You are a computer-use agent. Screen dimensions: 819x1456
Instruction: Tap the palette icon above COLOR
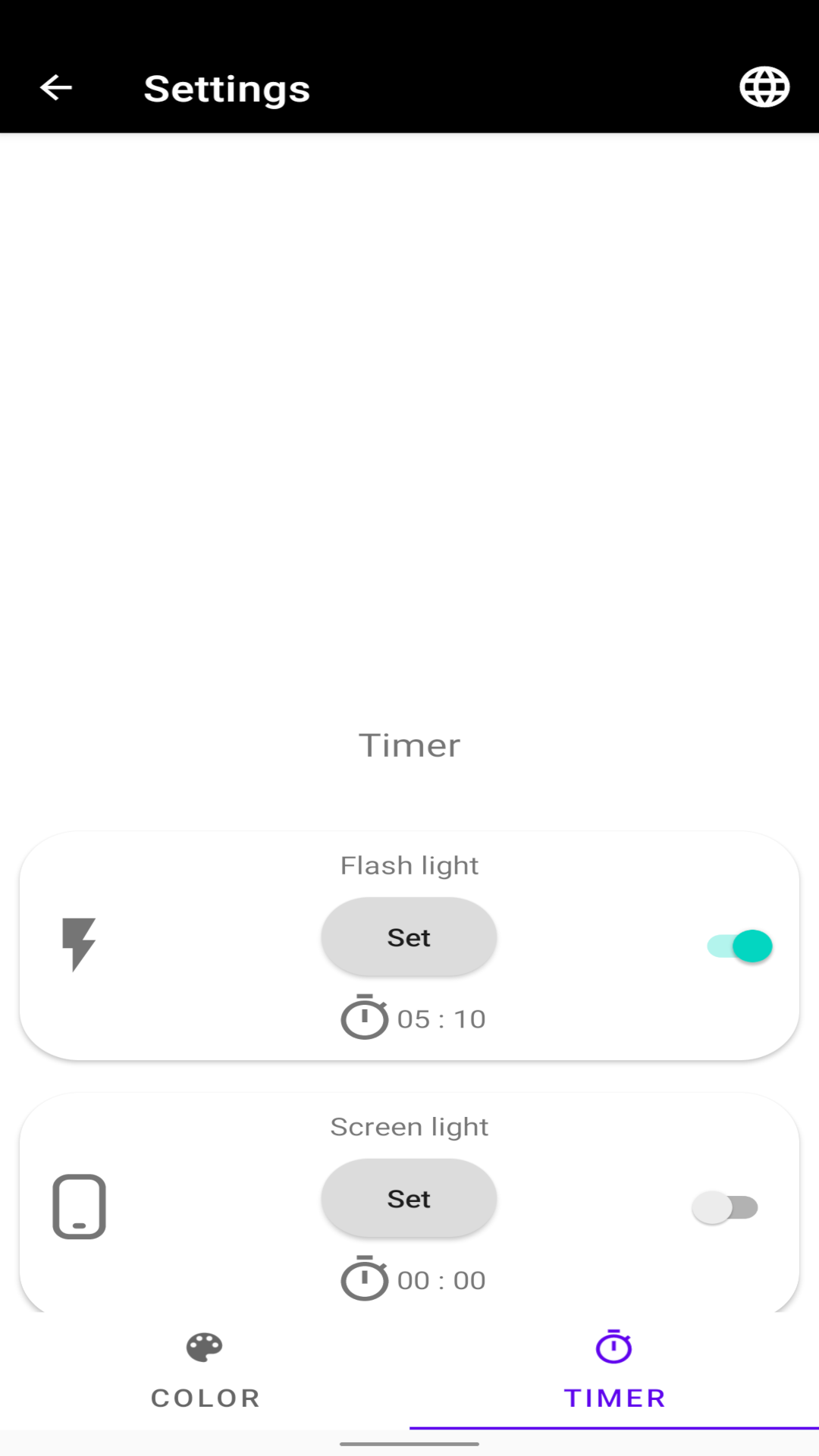click(x=205, y=1348)
